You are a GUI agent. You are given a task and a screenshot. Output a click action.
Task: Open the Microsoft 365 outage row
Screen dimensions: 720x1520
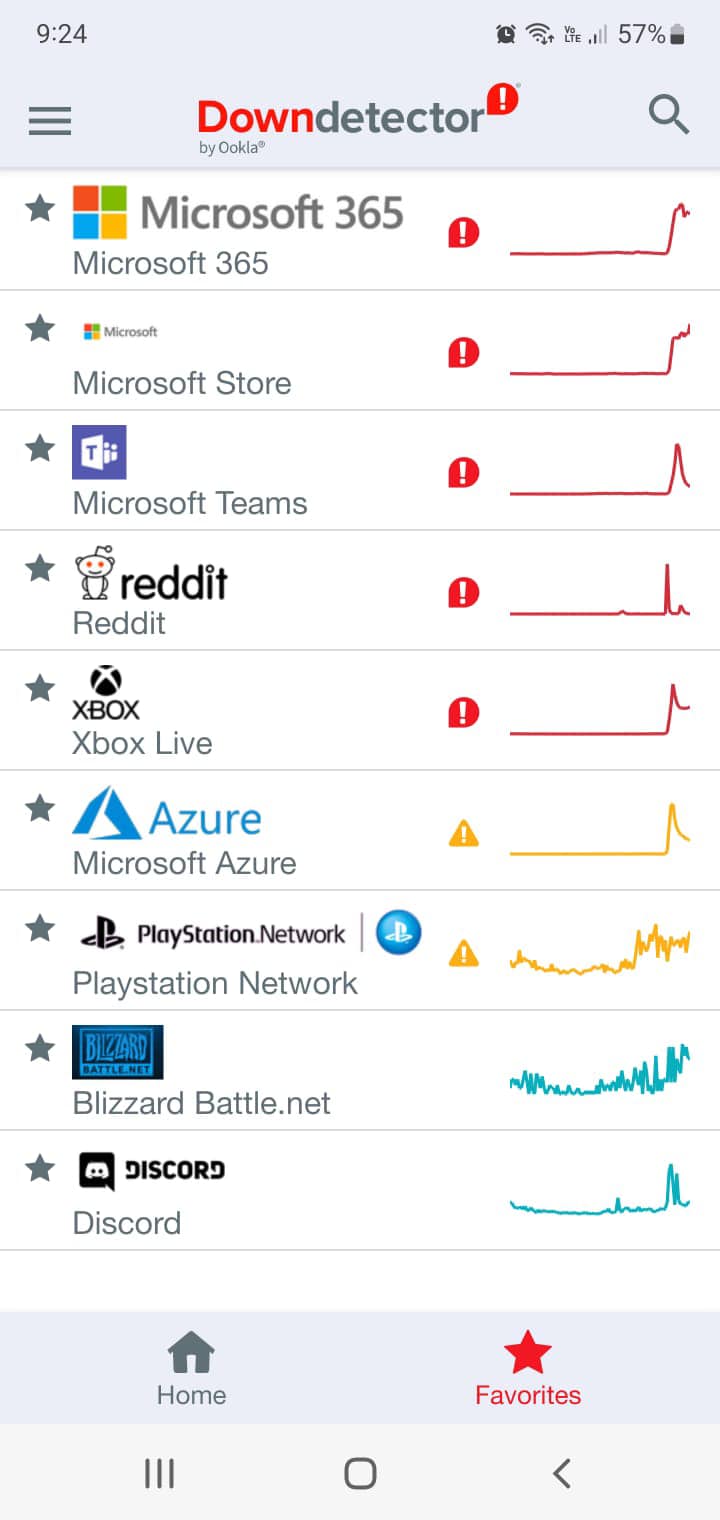[360, 231]
